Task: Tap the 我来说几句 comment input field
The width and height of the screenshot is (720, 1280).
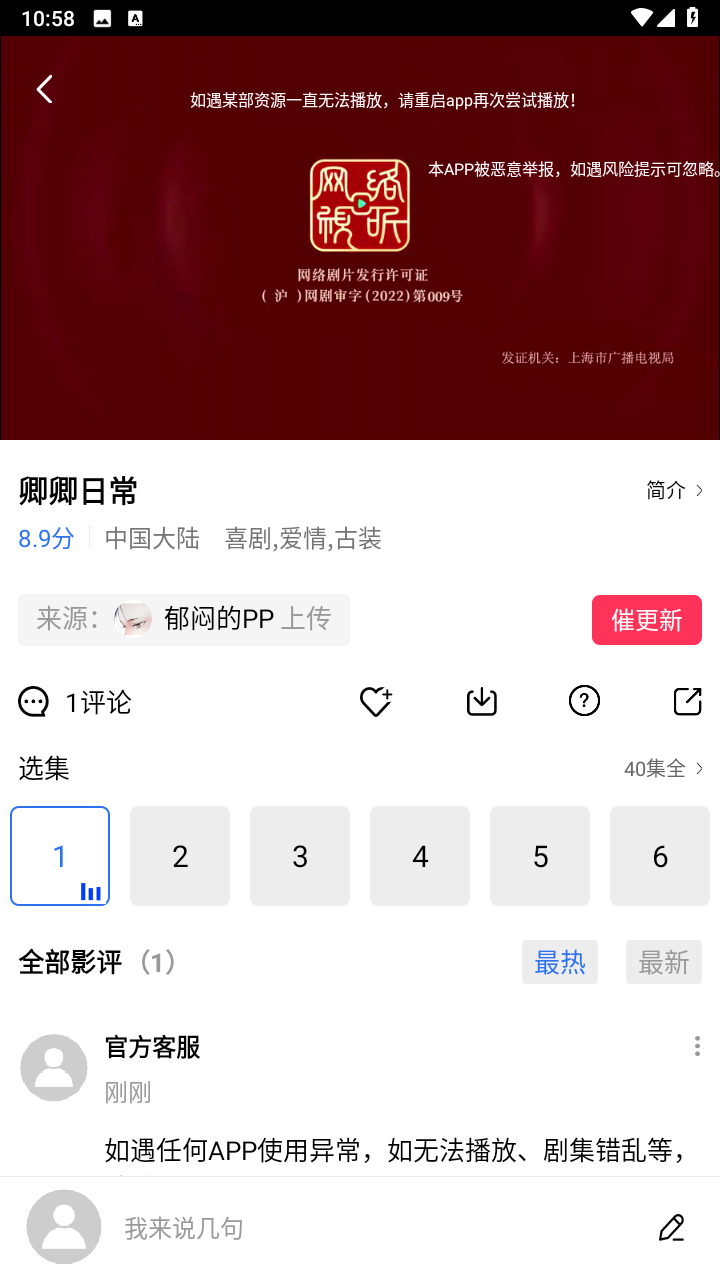Action: (184, 1227)
